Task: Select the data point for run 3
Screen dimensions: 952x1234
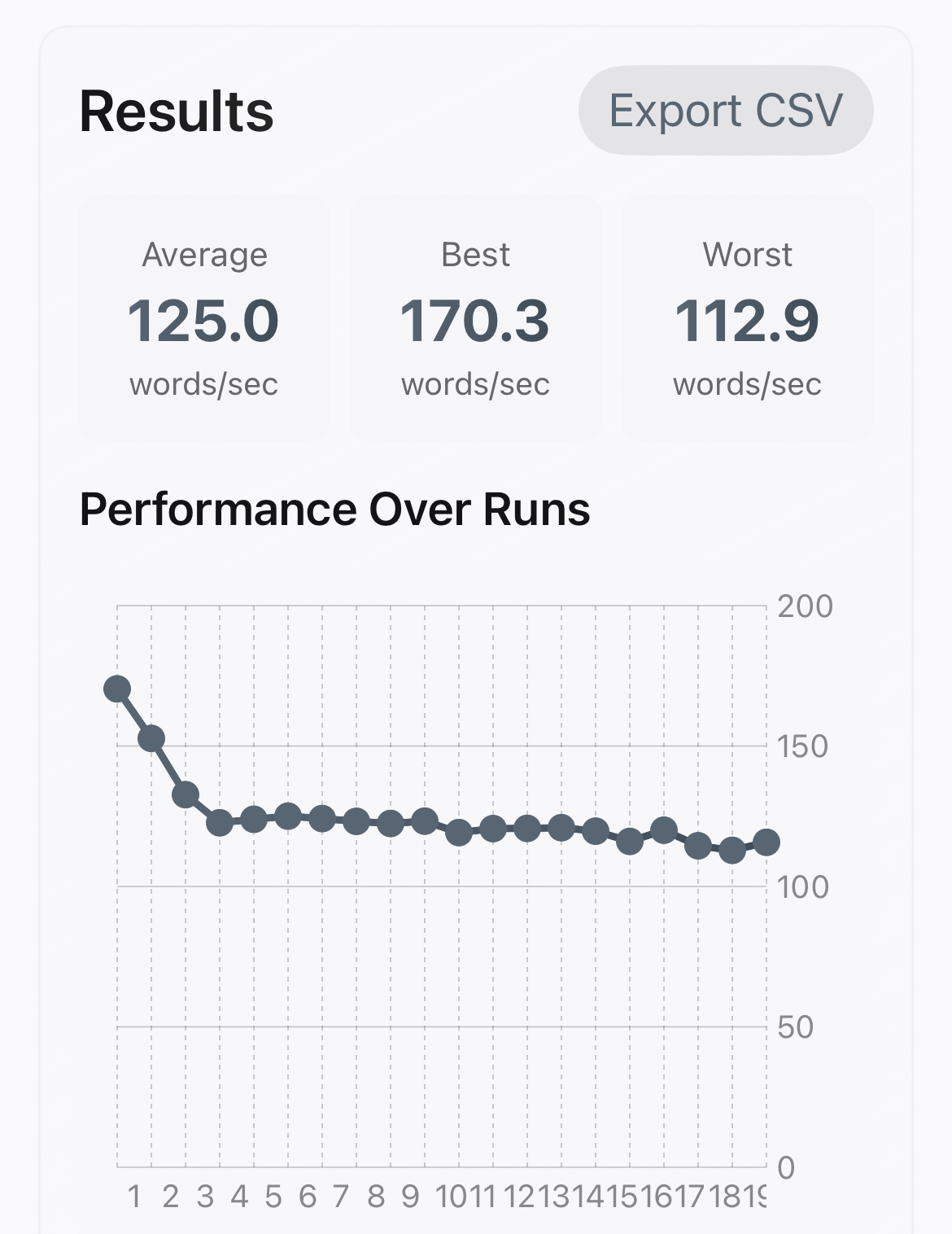Action: click(x=187, y=795)
